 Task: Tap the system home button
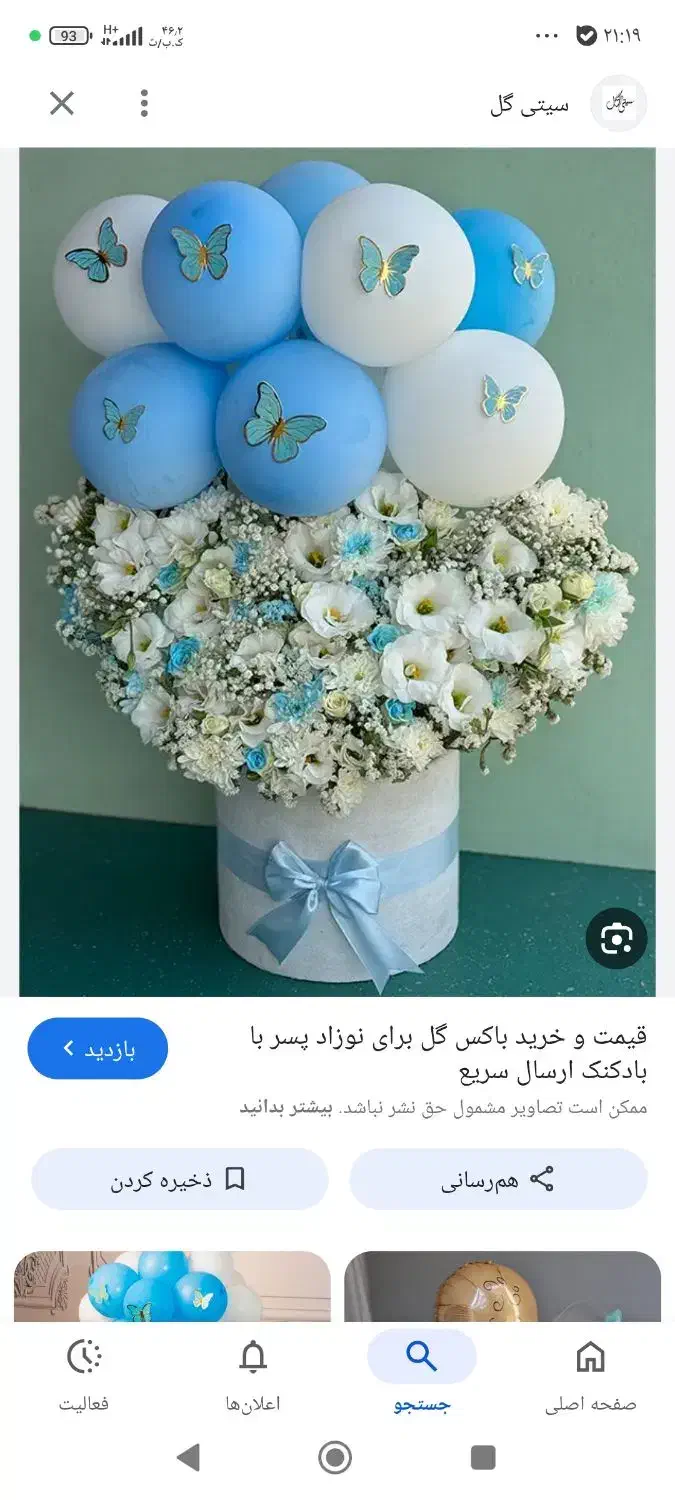click(x=336, y=1458)
